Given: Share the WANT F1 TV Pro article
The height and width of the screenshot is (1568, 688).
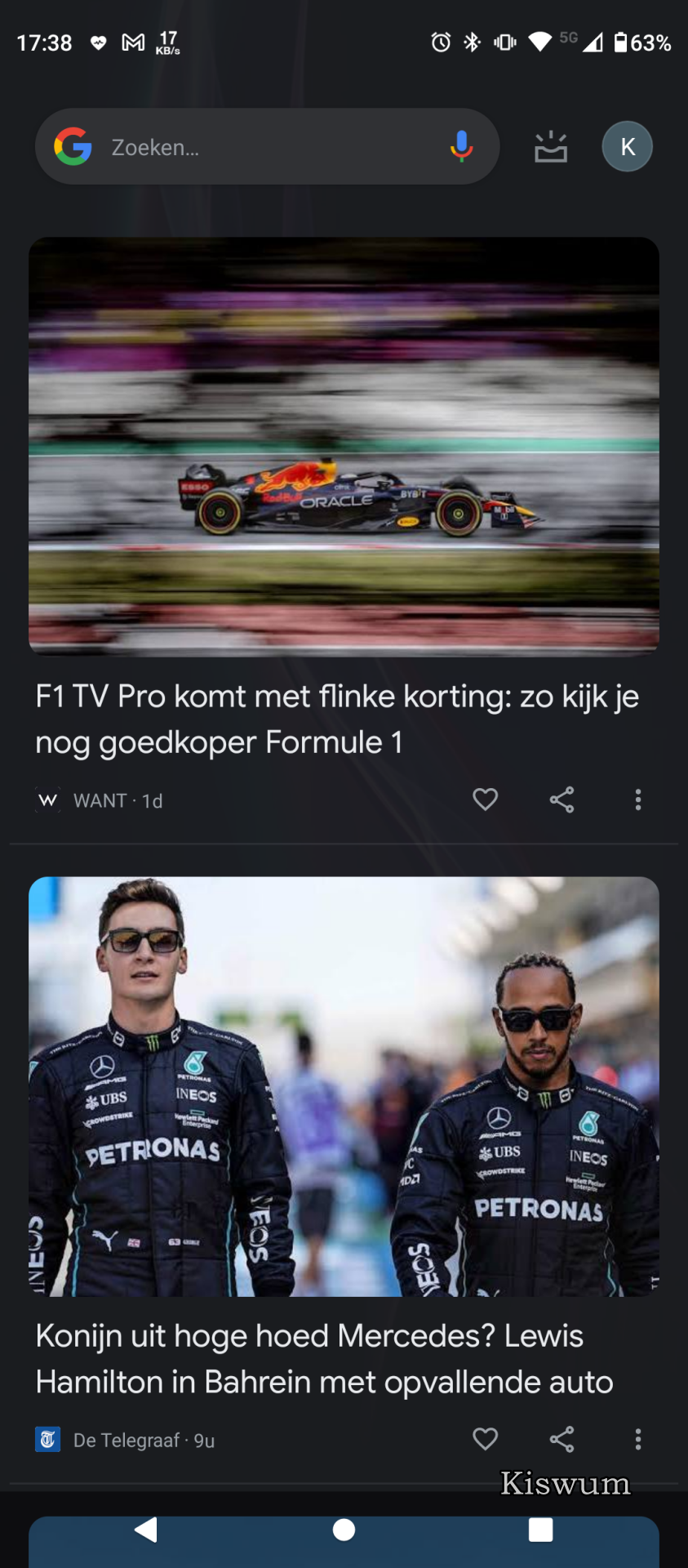Looking at the screenshot, I should point(561,800).
